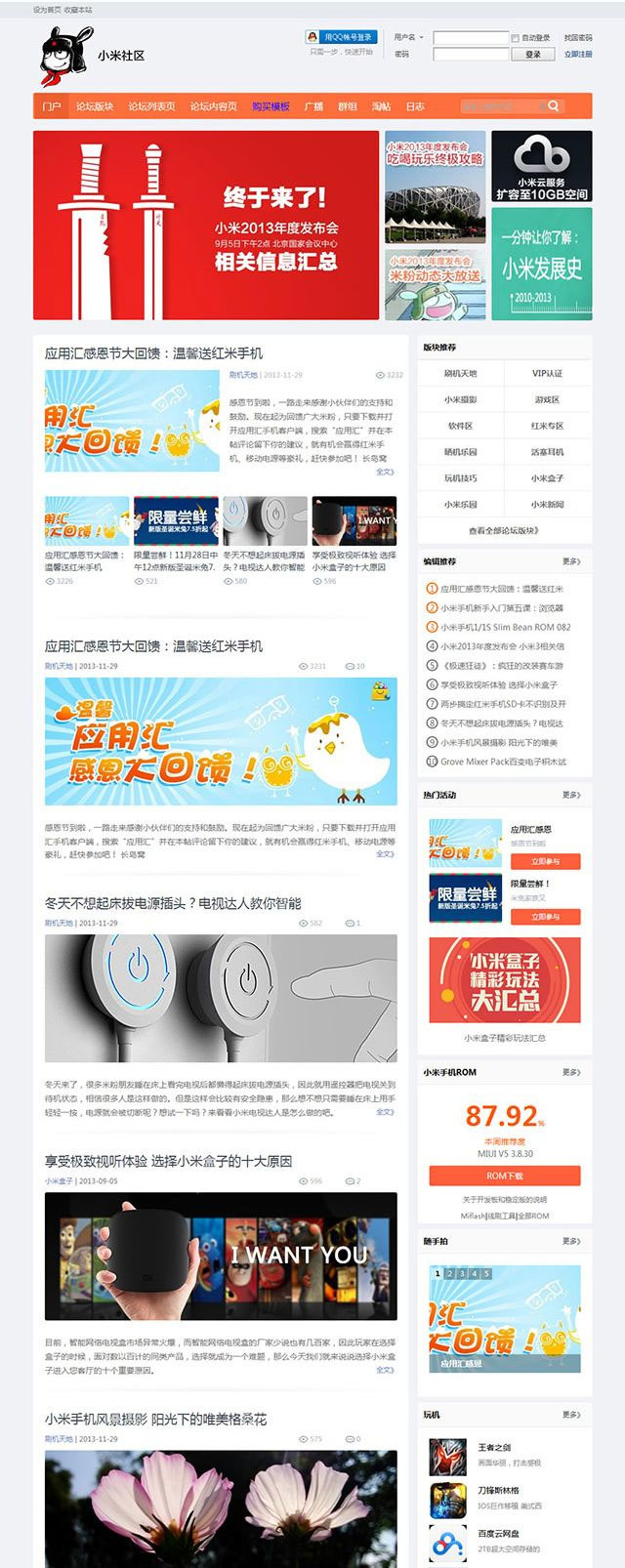Download the ROM with ROM下载 button

click(x=504, y=1176)
